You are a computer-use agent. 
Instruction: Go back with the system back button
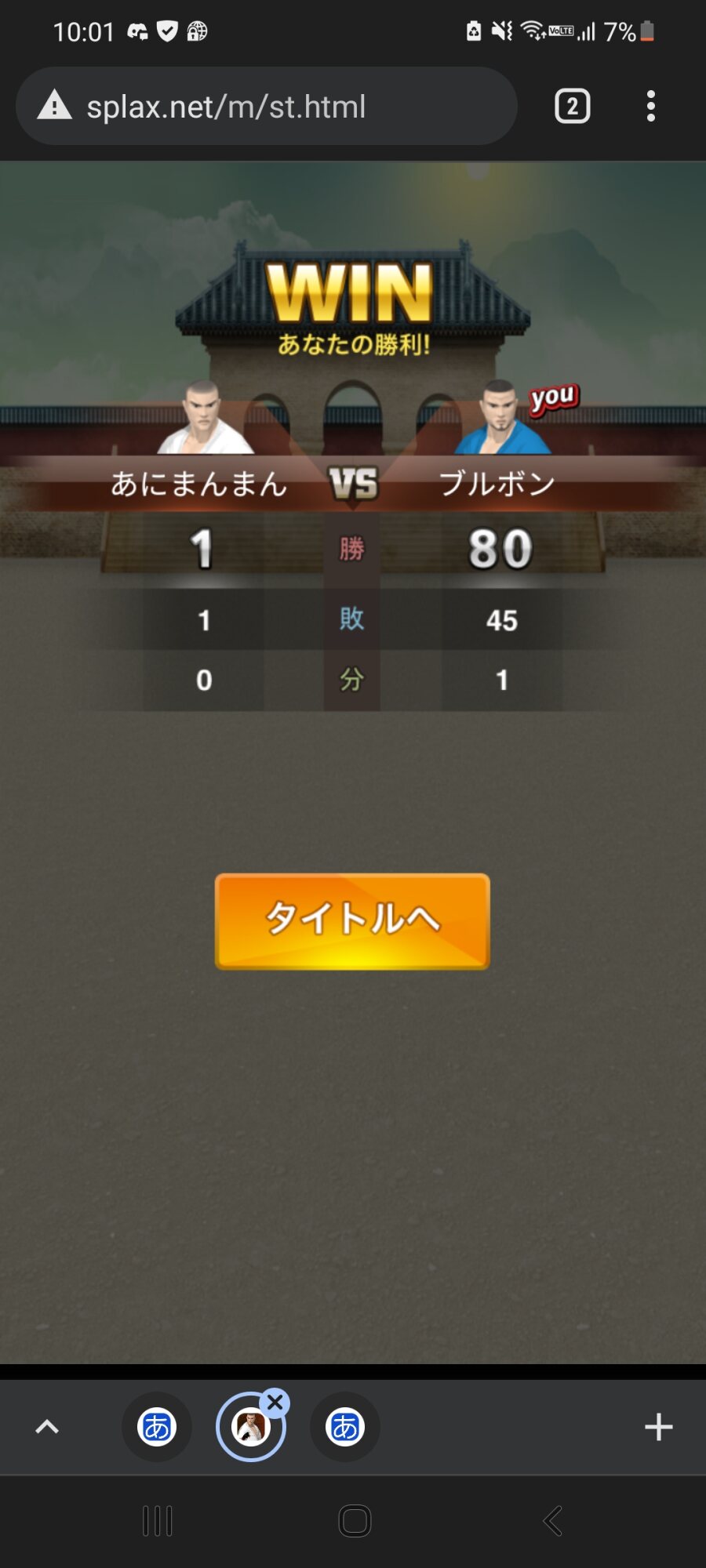[x=553, y=1521]
